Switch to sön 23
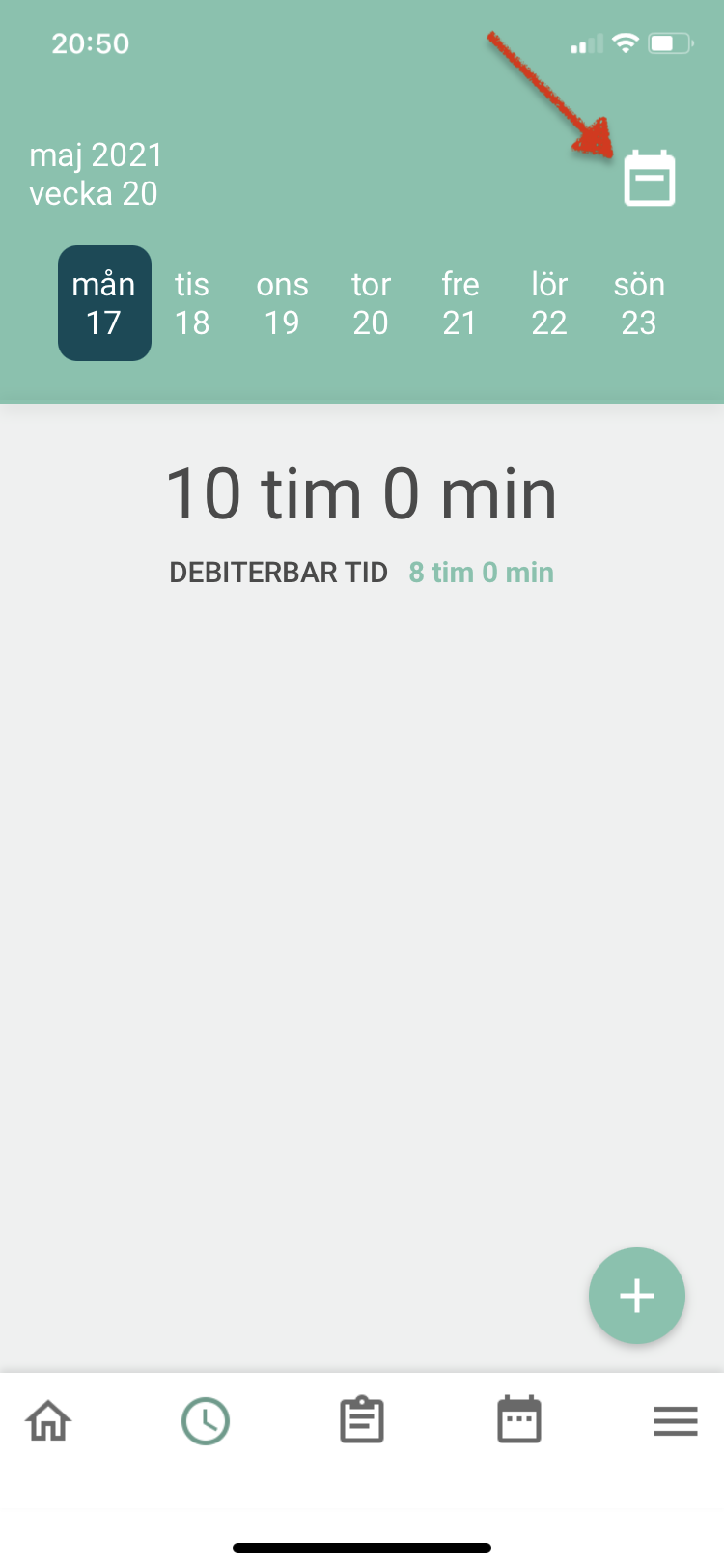This screenshot has height=1568, width=724. [x=639, y=303]
